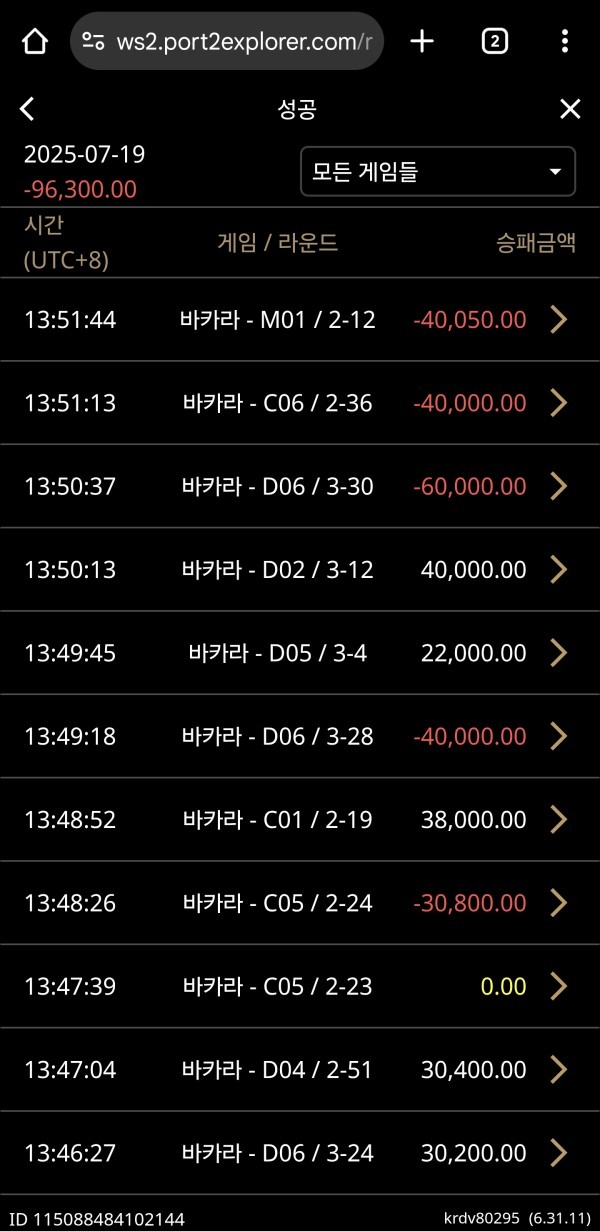
Task: Open the 13:49:18 D06 / 3-28 record
Action: point(559,737)
